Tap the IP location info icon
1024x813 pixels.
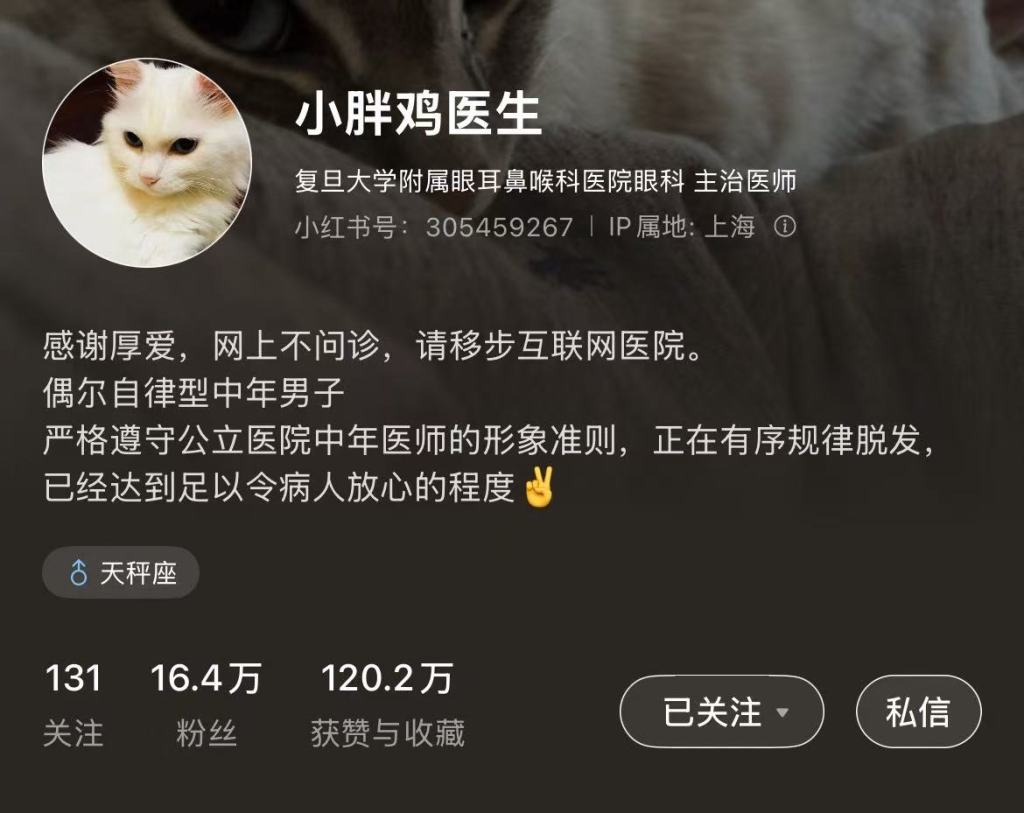click(786, 226)
